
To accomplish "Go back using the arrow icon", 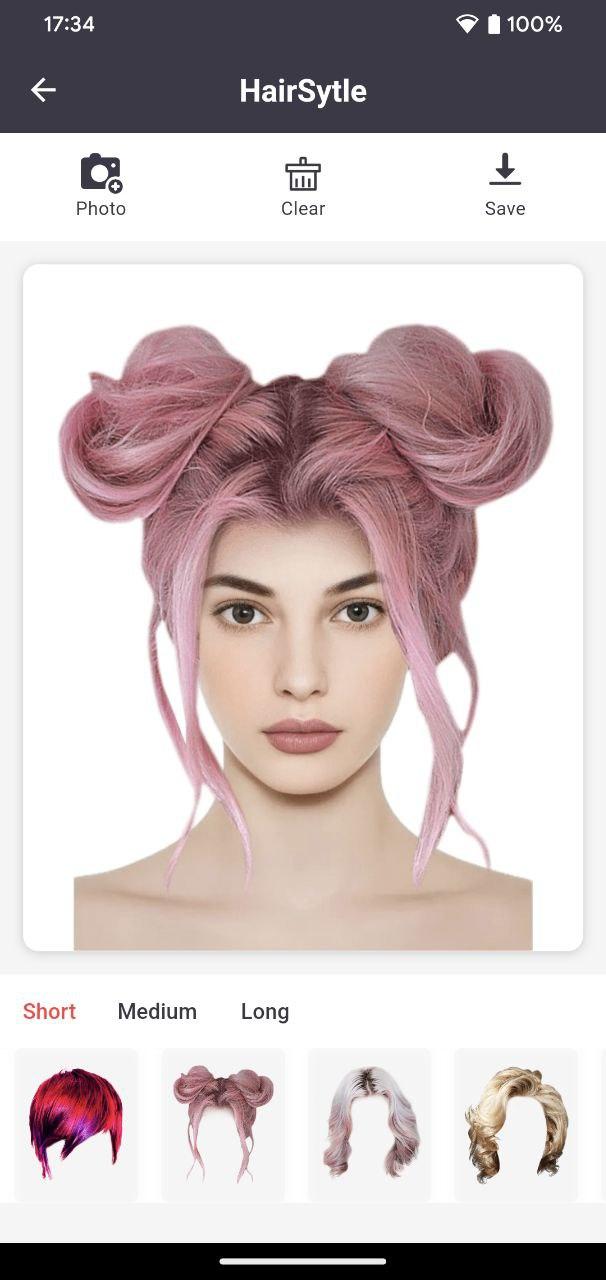I will (x=43, y=90).
